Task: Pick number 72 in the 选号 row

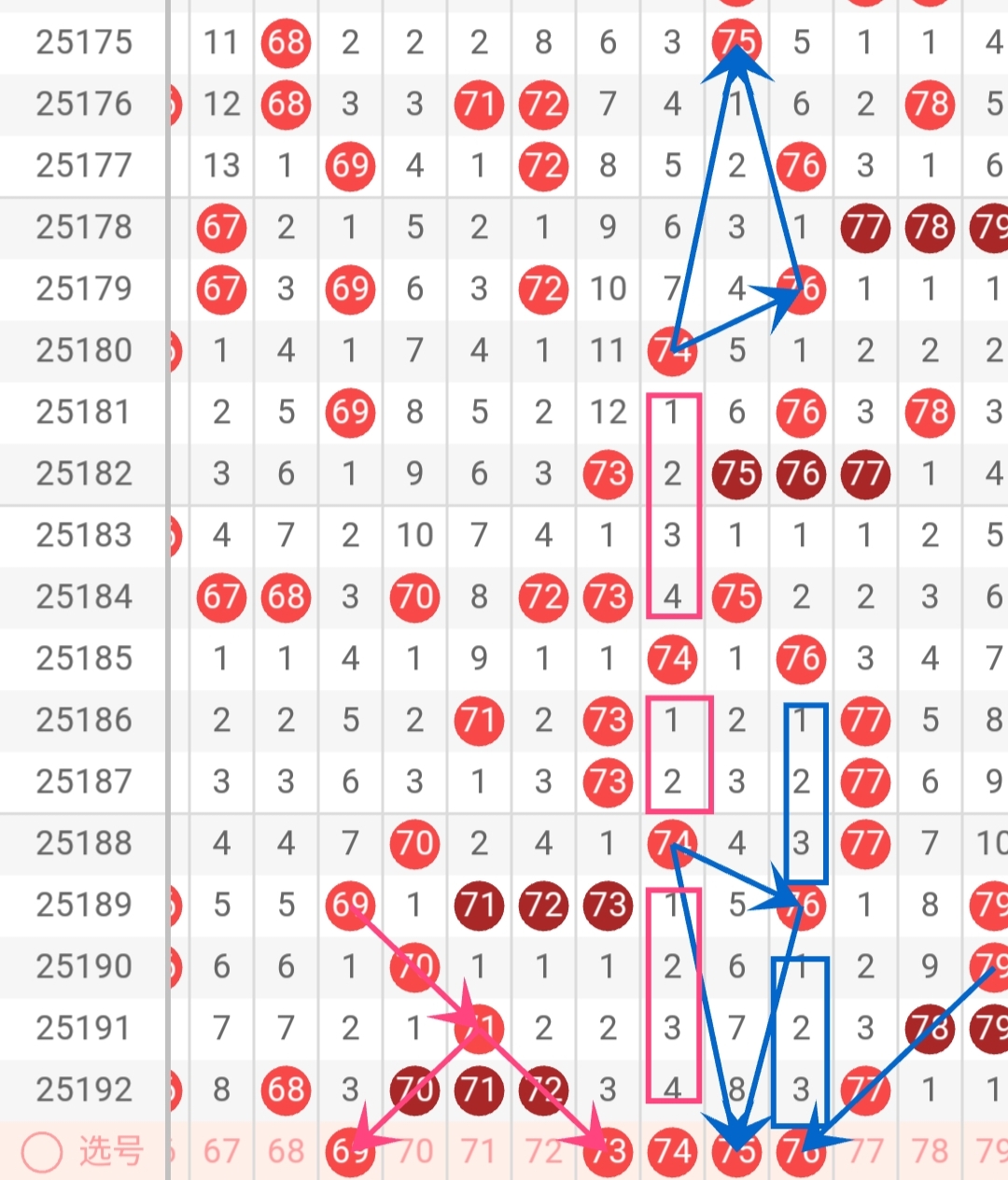Action: 543,1152
